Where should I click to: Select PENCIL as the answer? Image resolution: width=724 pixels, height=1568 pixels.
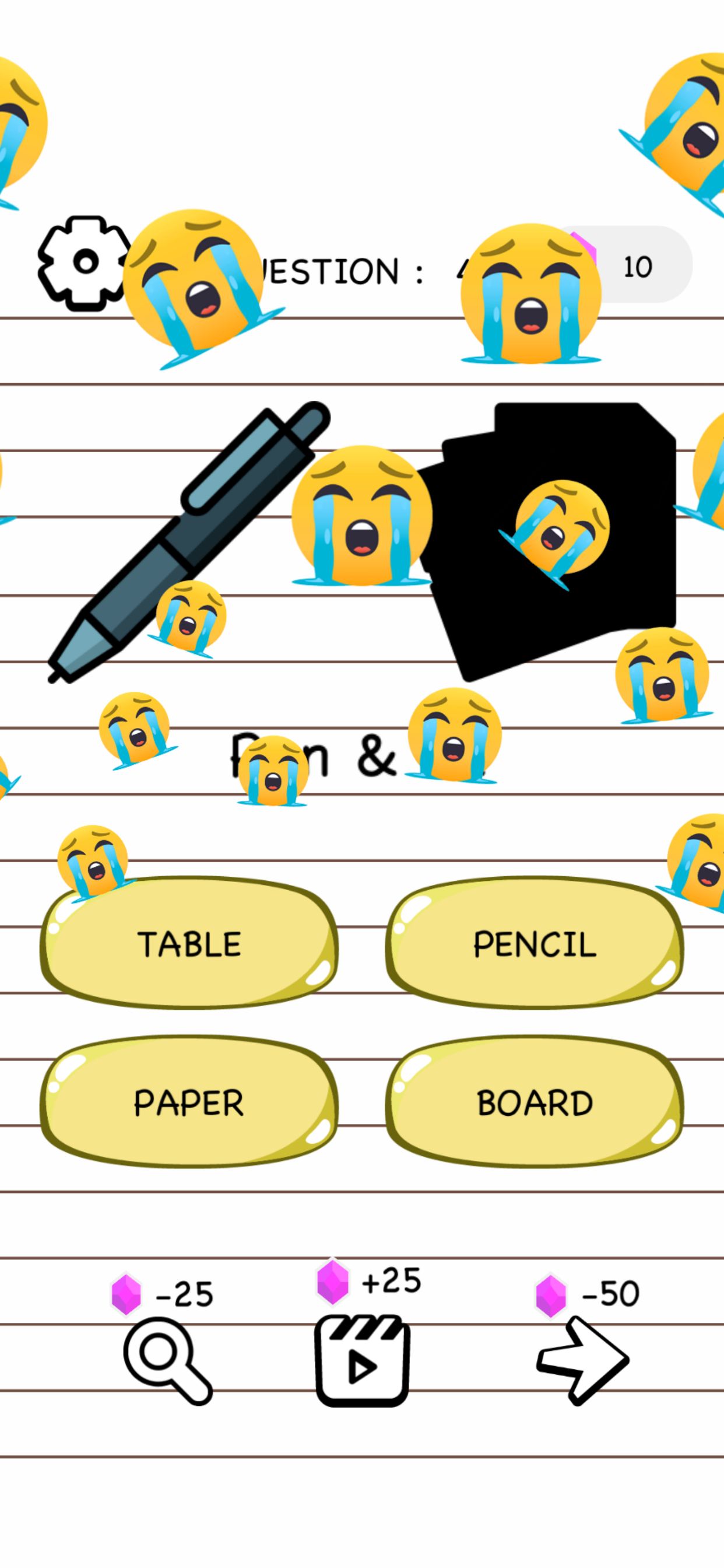click(535, 943)
